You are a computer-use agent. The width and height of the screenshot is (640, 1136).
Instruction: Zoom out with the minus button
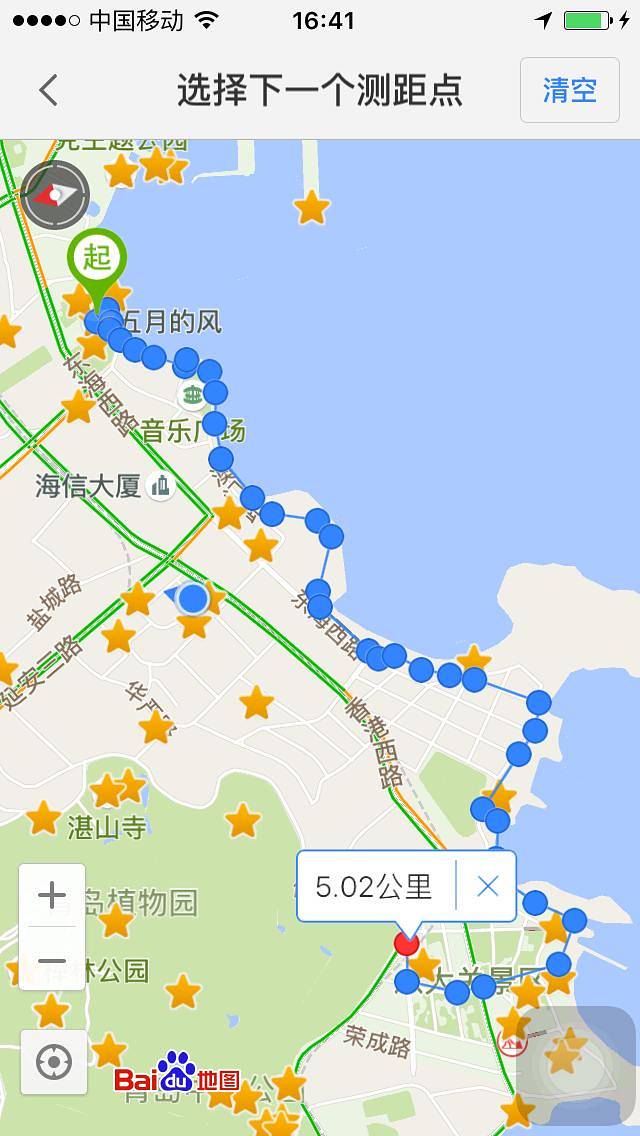coord(52,960)
